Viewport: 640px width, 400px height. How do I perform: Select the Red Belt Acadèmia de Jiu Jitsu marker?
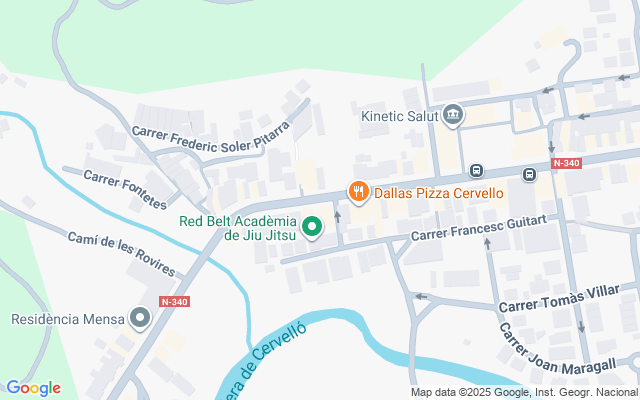(x=312, y=227)
